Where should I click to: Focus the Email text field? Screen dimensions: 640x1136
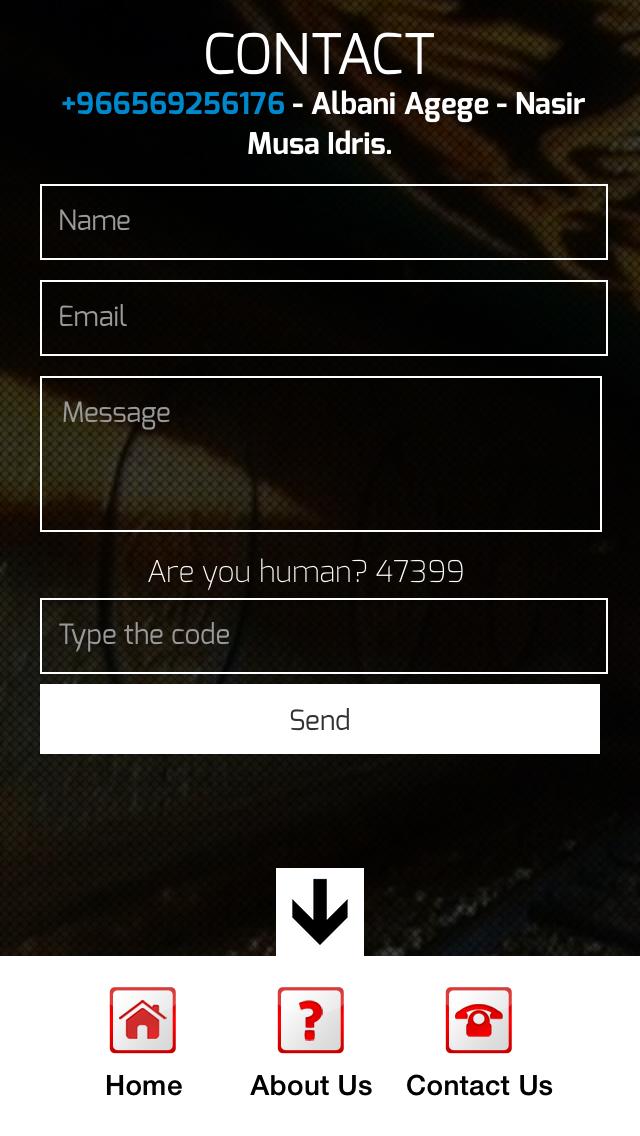click(323, 318)
